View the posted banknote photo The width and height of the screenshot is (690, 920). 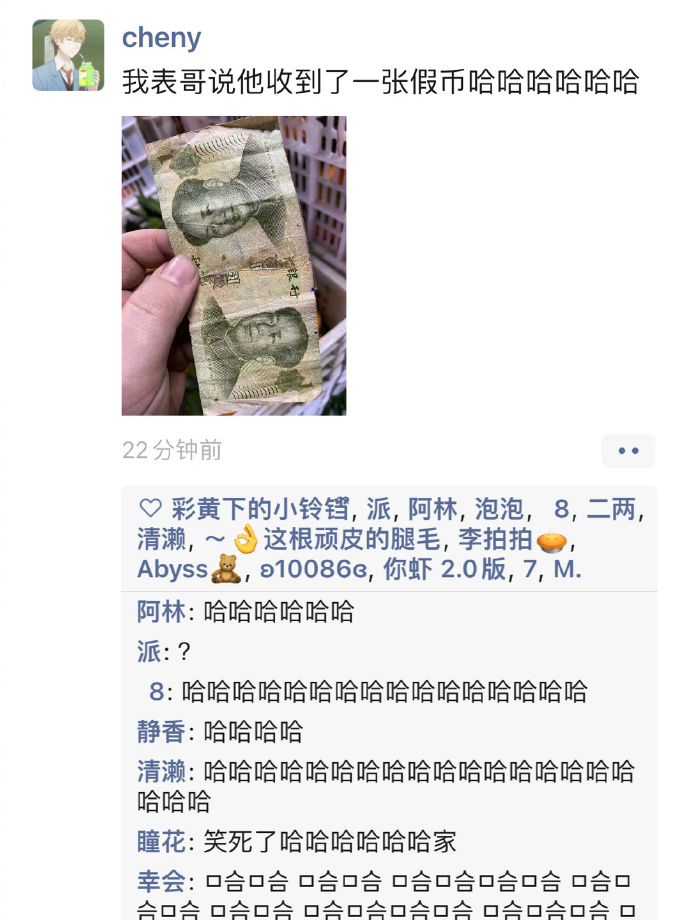[234, 265]
